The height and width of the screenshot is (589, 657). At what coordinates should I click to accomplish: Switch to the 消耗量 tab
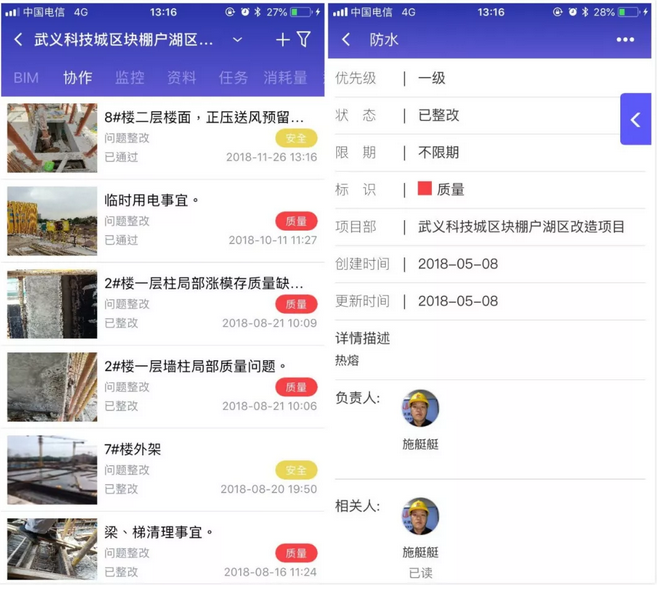click(x=285, y=77)
